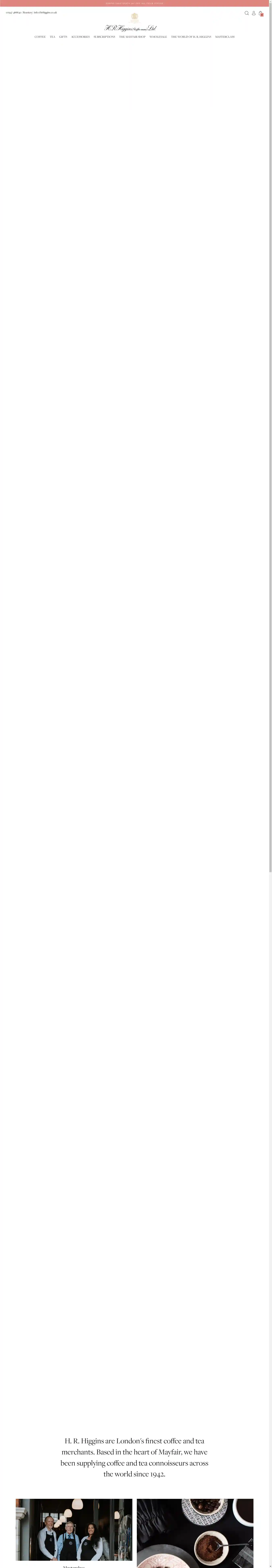Tap the info email address link
Viewport: 272px width, 1568px height.
(46, 12)
